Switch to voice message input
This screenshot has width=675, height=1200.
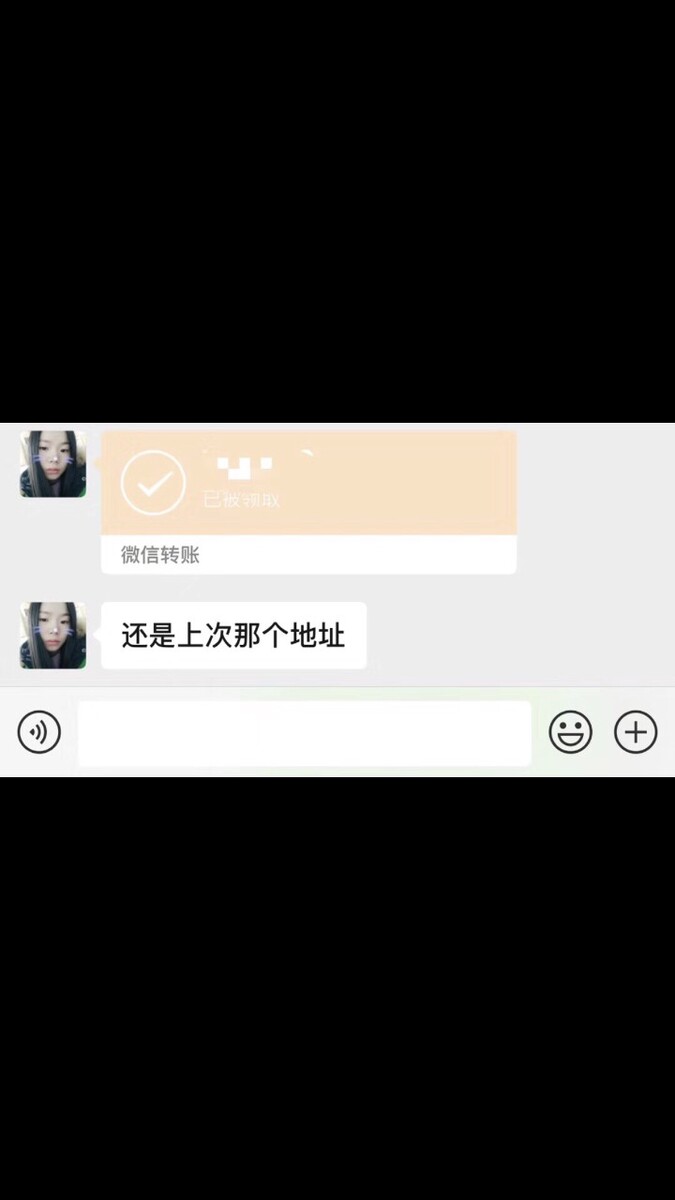(x=39, y=733)
